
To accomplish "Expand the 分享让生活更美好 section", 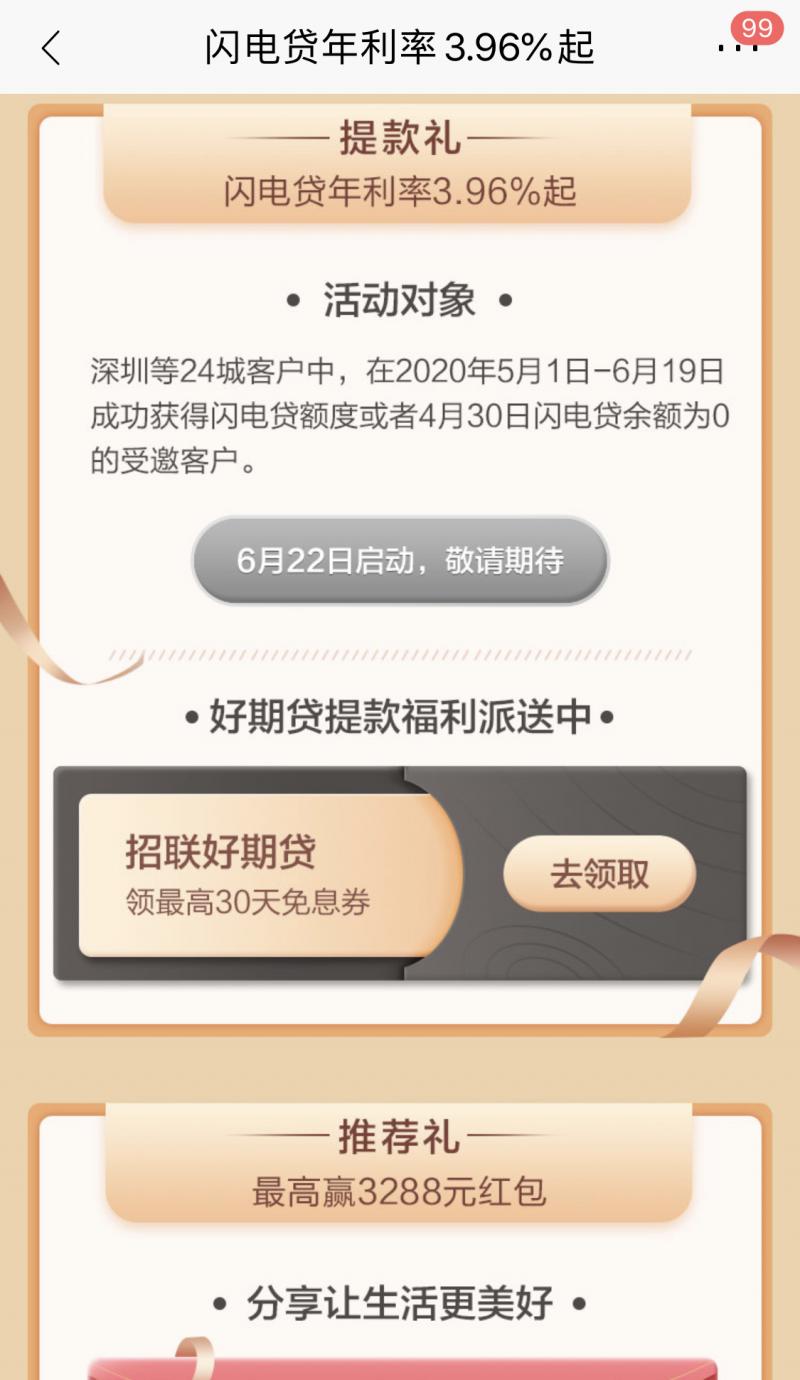I will click(x=400, y=1303).
